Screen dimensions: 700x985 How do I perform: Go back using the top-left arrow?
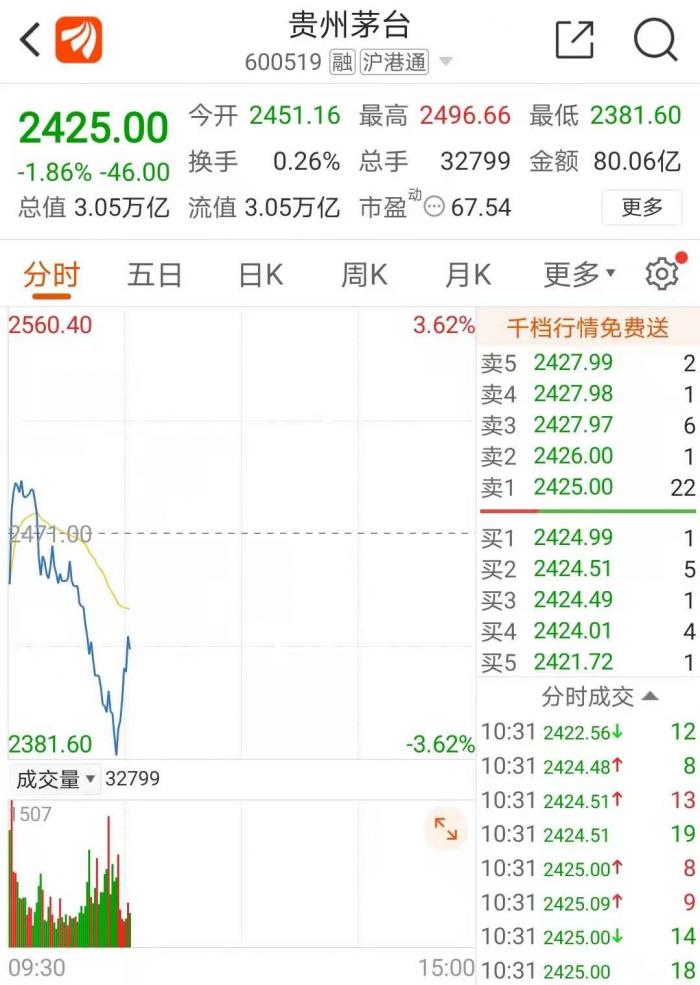click(30, 41)
